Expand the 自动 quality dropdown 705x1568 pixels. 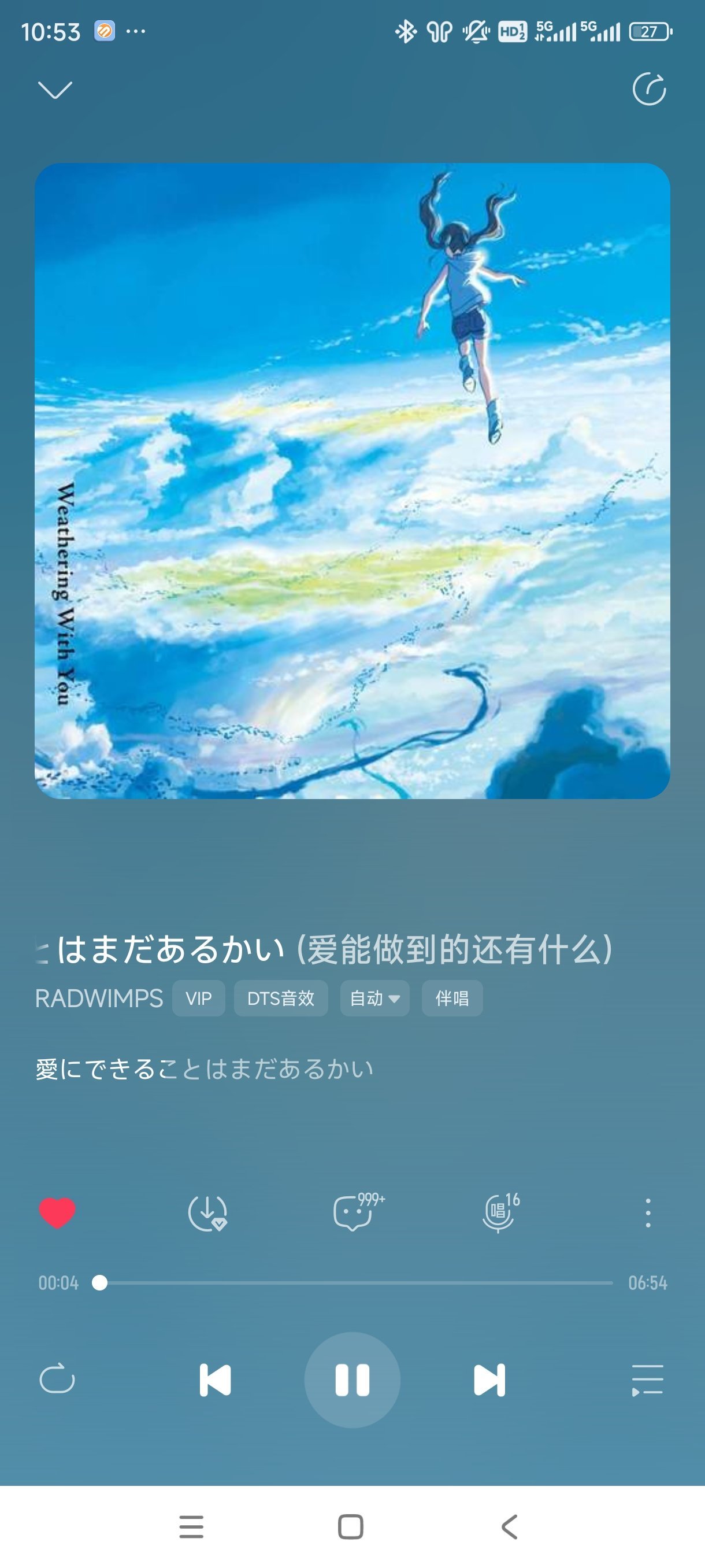coord(374,999)
